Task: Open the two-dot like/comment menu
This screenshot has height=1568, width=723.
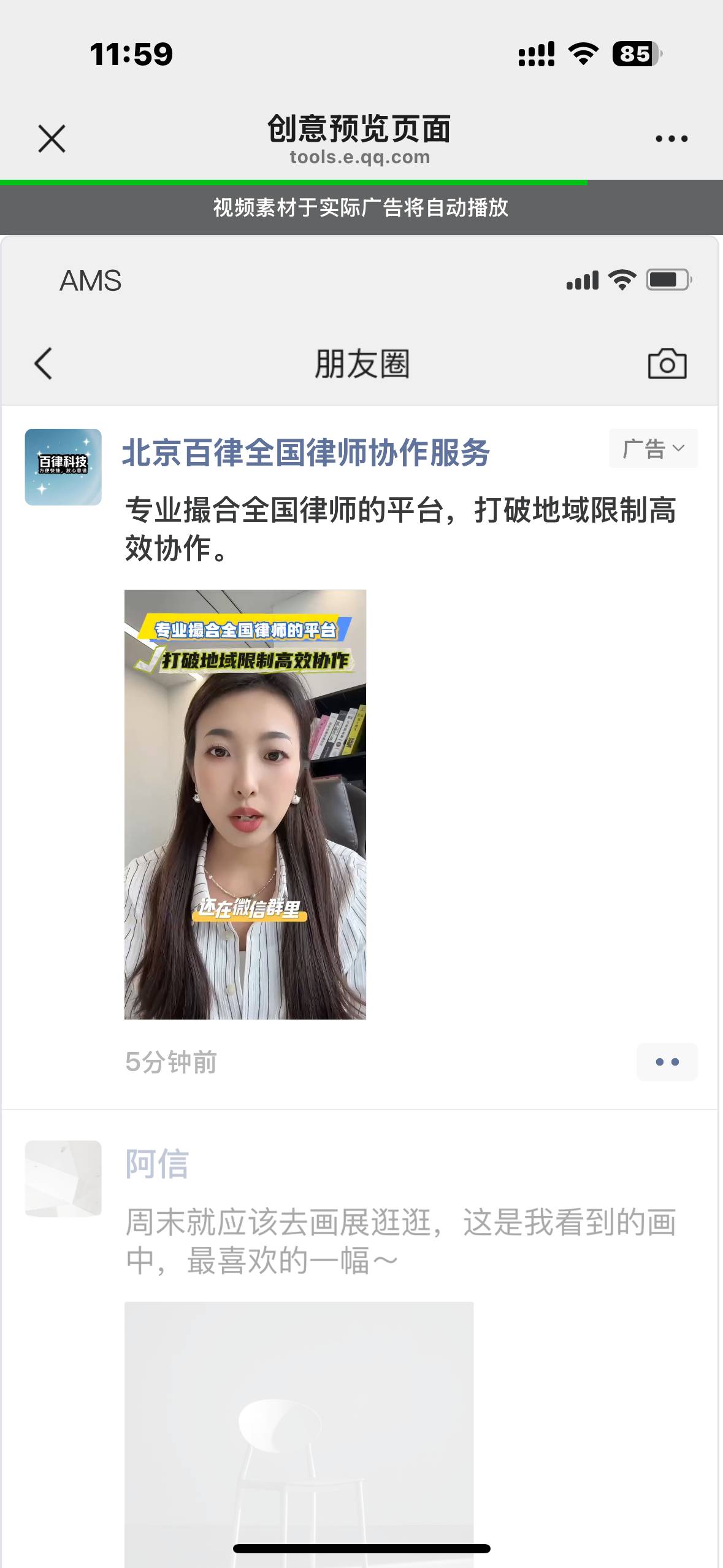Action: click(x=667, y=1062)
